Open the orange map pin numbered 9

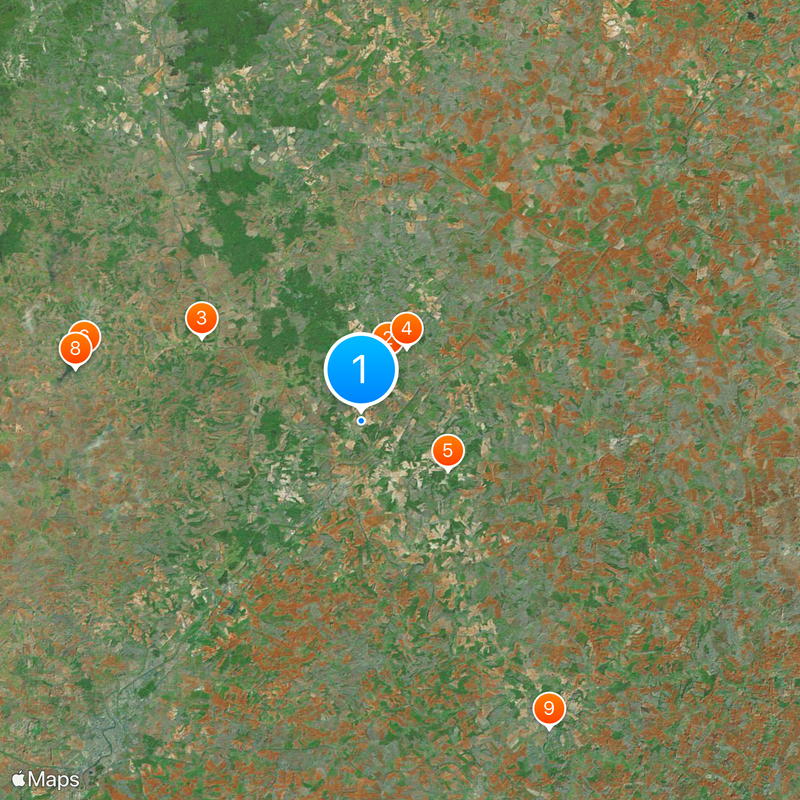548,709
